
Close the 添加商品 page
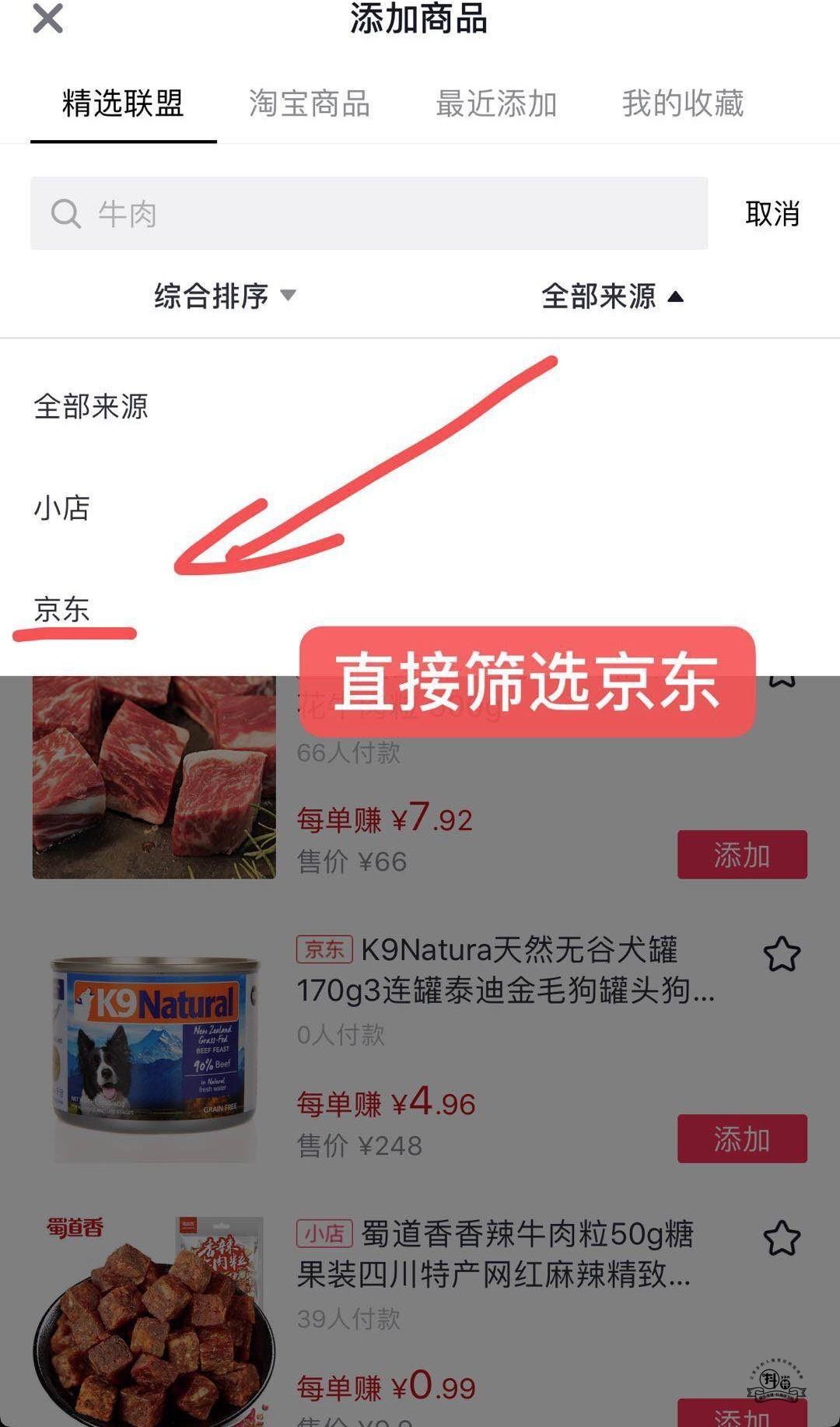point(47,19)
